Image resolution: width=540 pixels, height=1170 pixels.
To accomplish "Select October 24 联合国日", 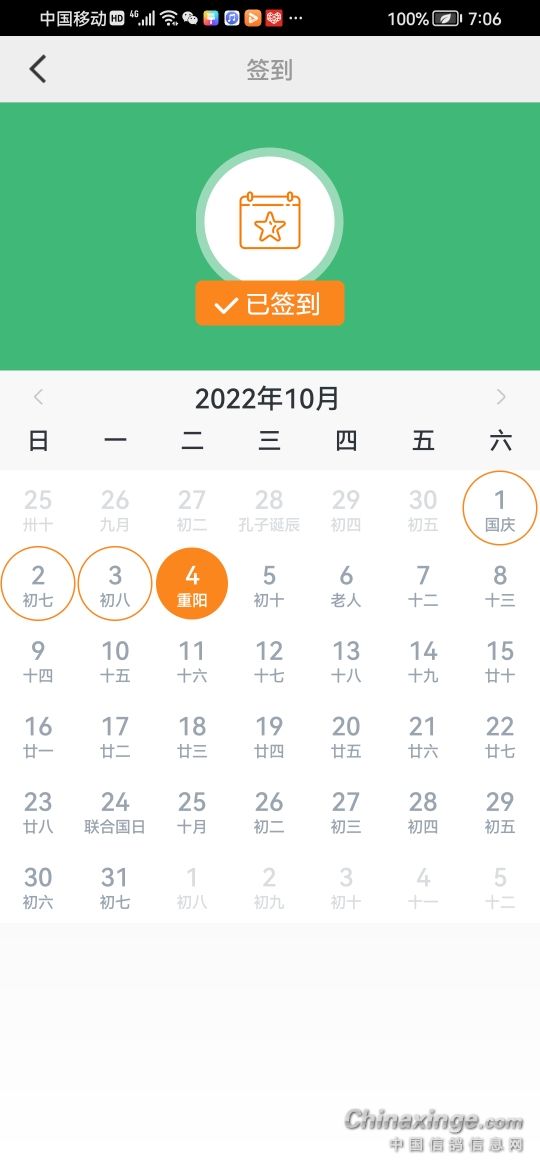I will (115, 811).
